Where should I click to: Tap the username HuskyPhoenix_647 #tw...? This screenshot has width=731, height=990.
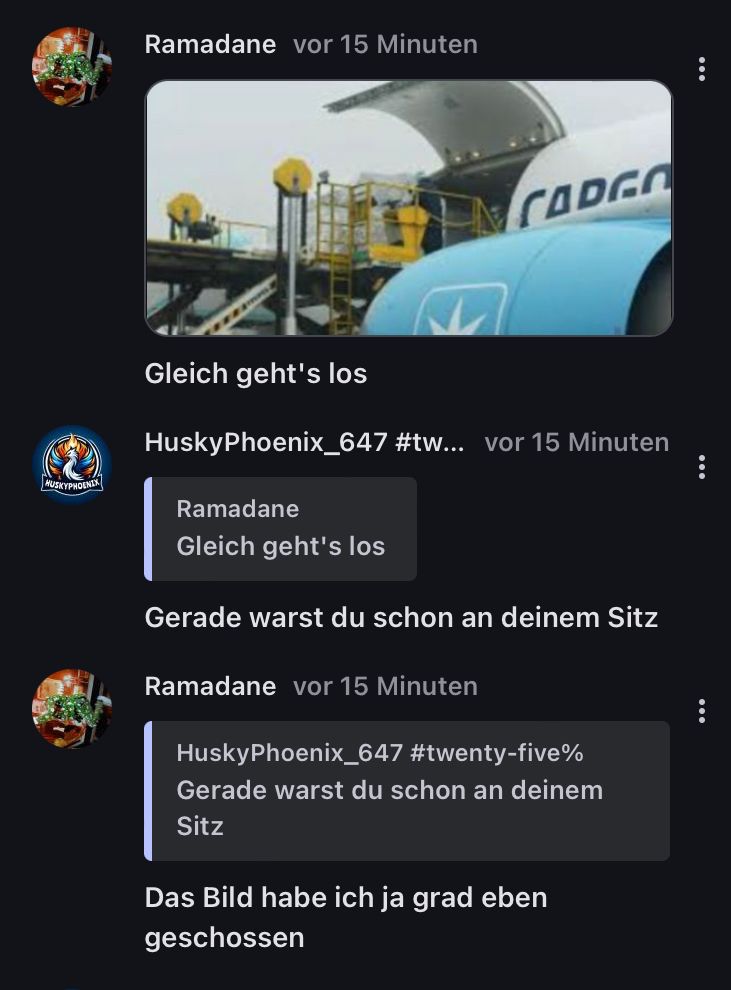(304, 442)
